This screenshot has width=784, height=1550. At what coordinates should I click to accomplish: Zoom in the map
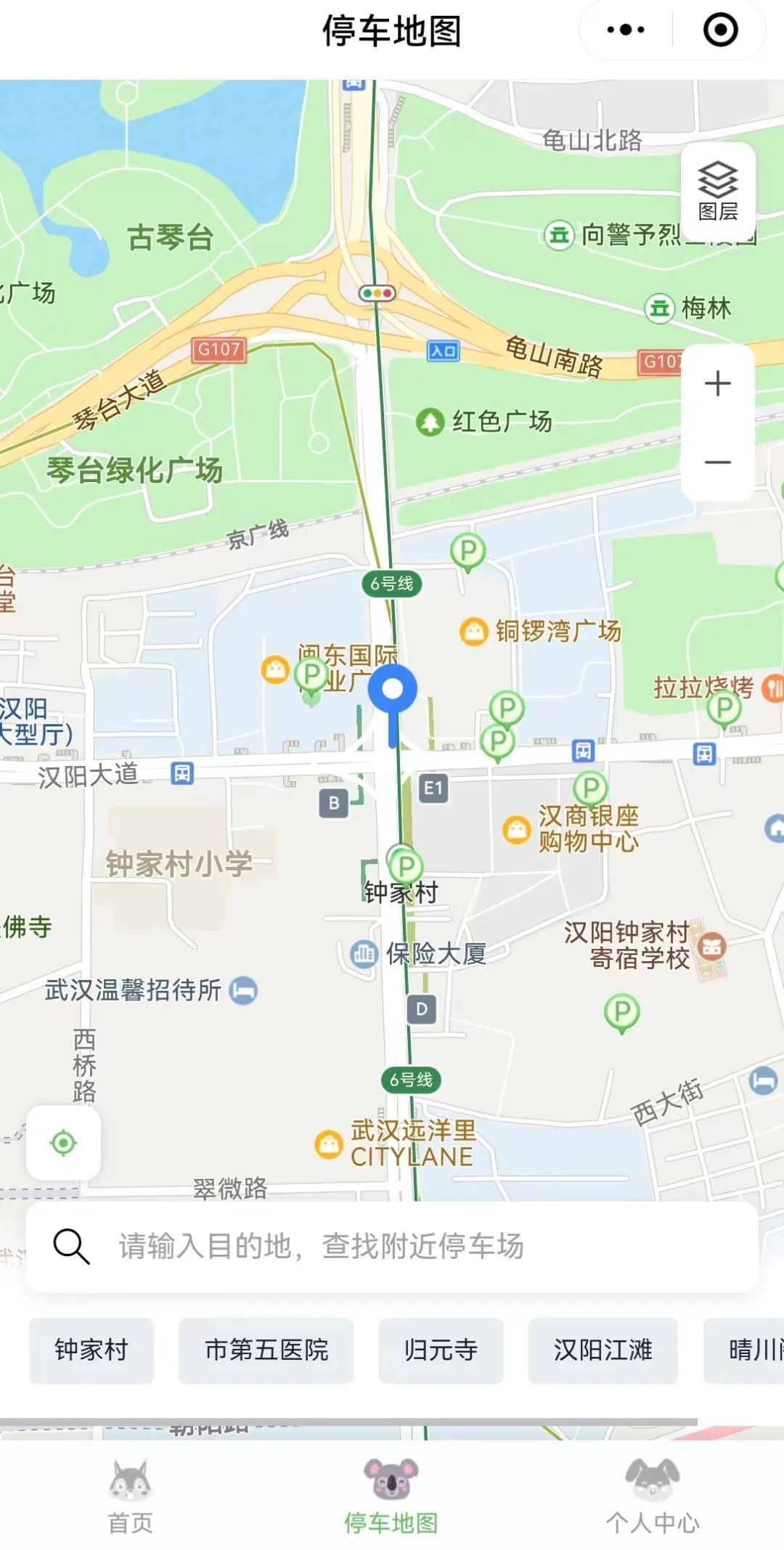718,383
